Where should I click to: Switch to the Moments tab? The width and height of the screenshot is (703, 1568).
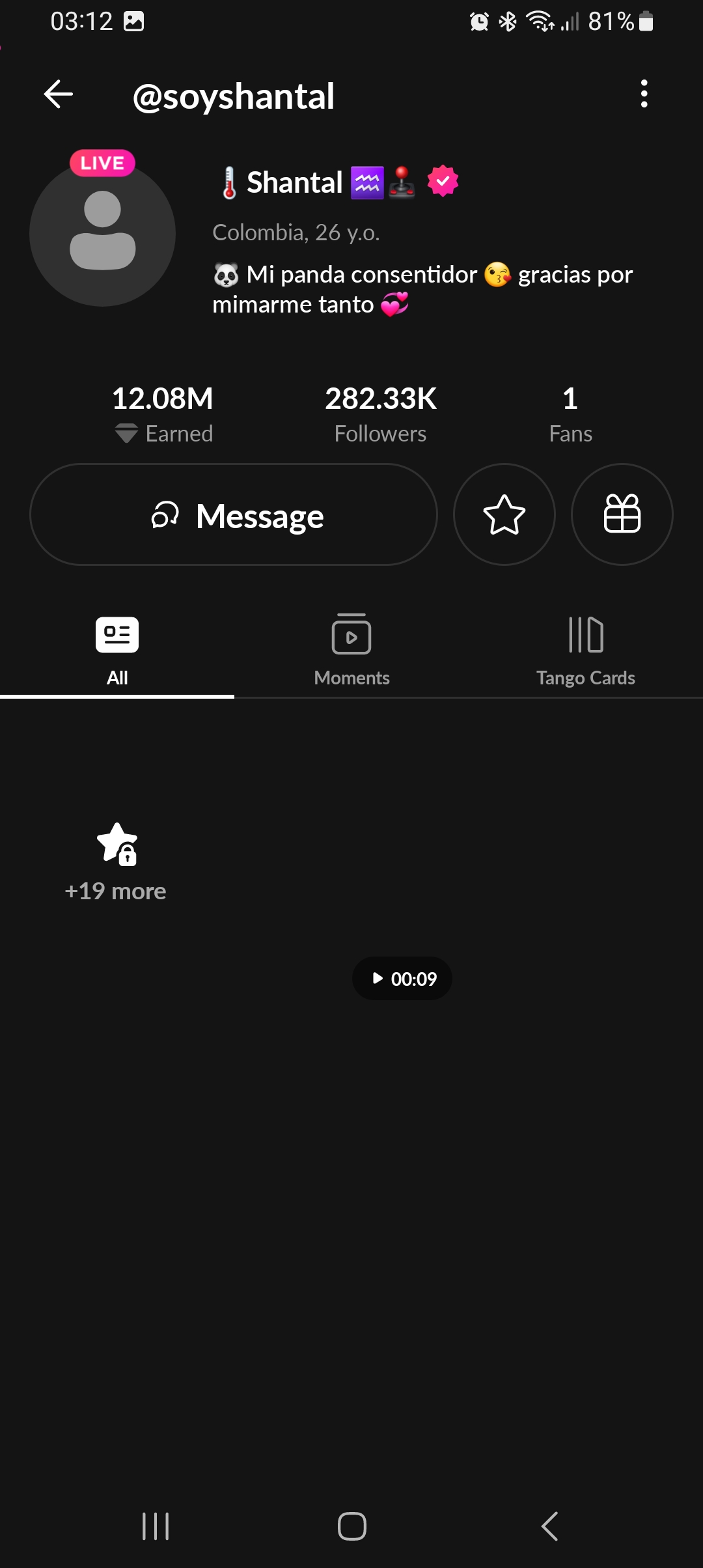351,651
